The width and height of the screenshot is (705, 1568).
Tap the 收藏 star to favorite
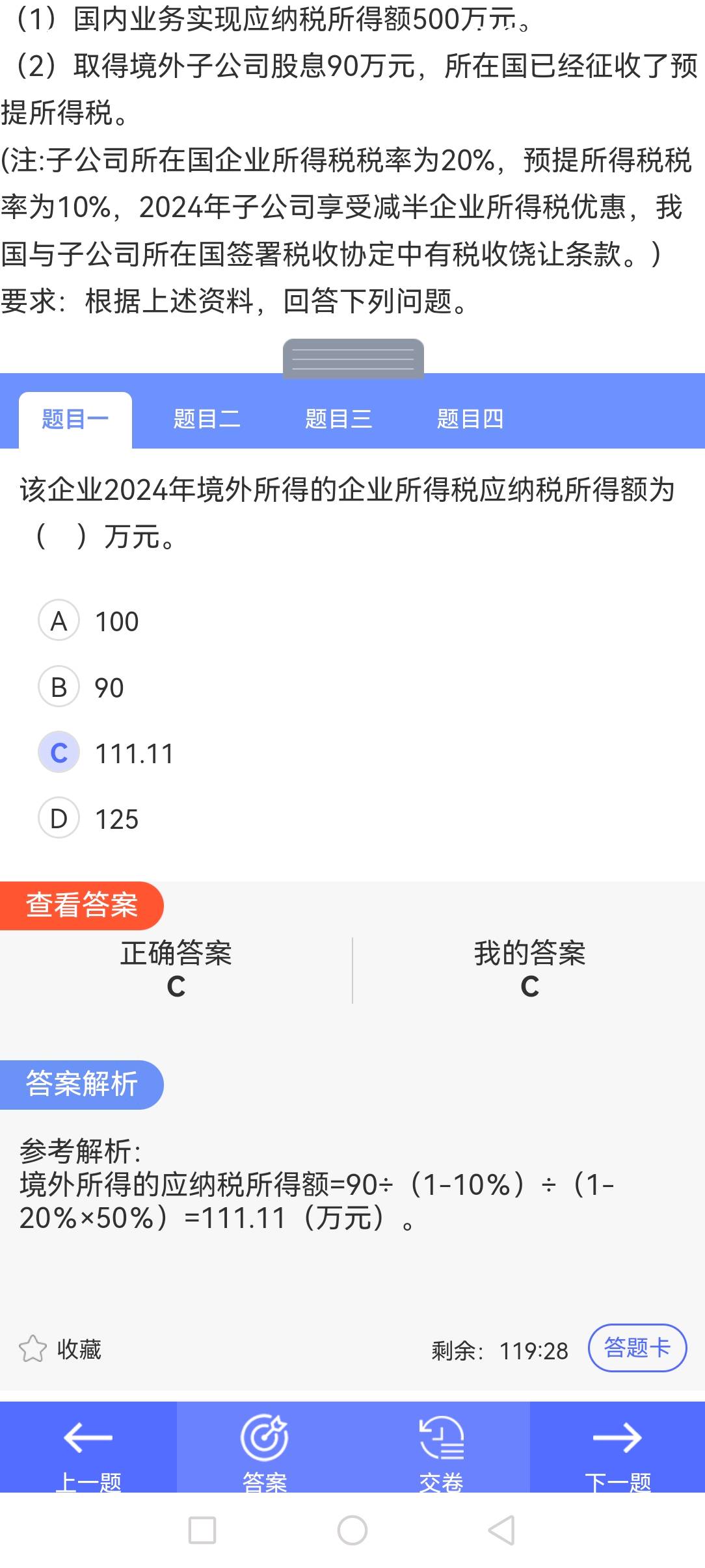[33, 1350]
